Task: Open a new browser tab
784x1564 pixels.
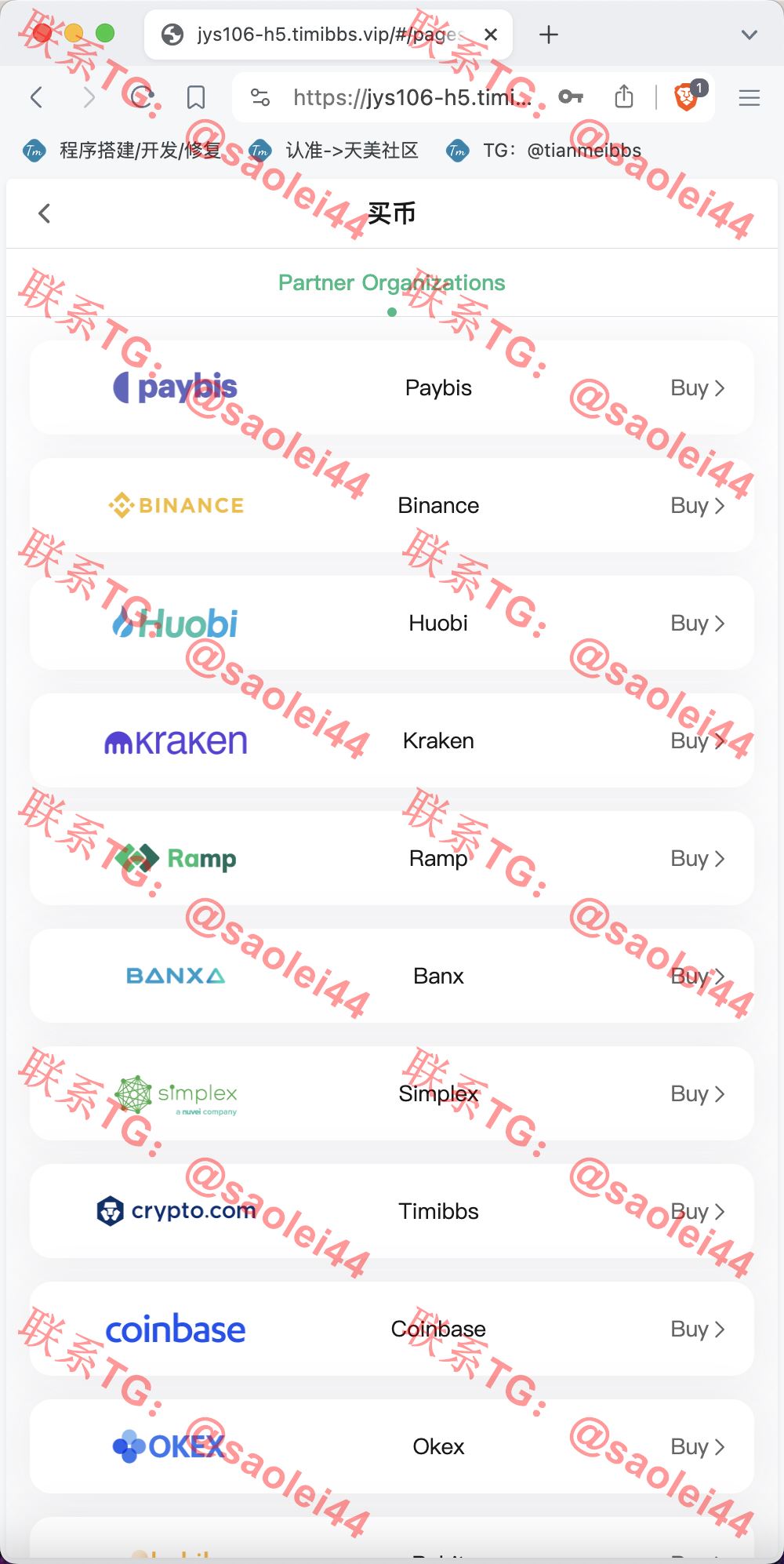Action: point(549,35)
